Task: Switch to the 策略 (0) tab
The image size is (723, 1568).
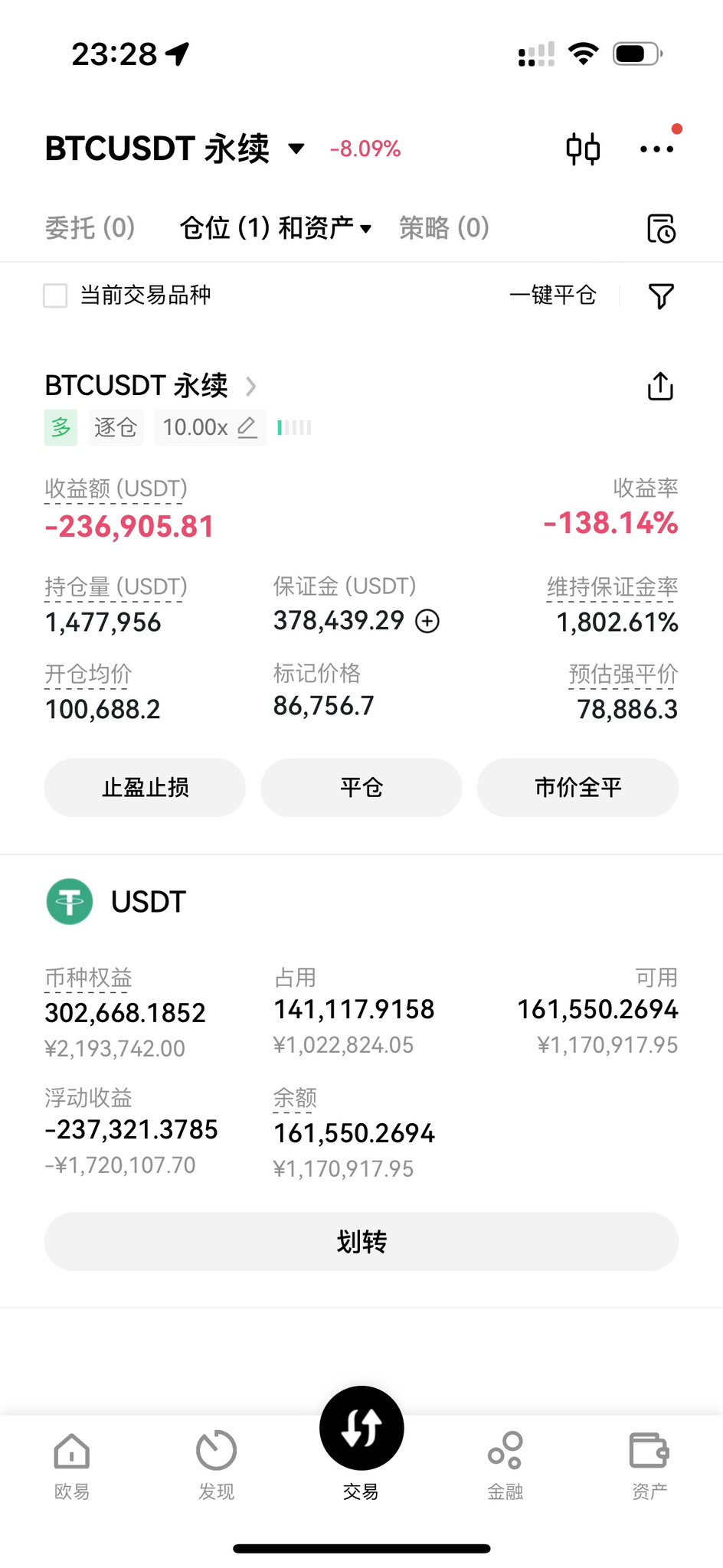Action: click(x=443, y=227)
